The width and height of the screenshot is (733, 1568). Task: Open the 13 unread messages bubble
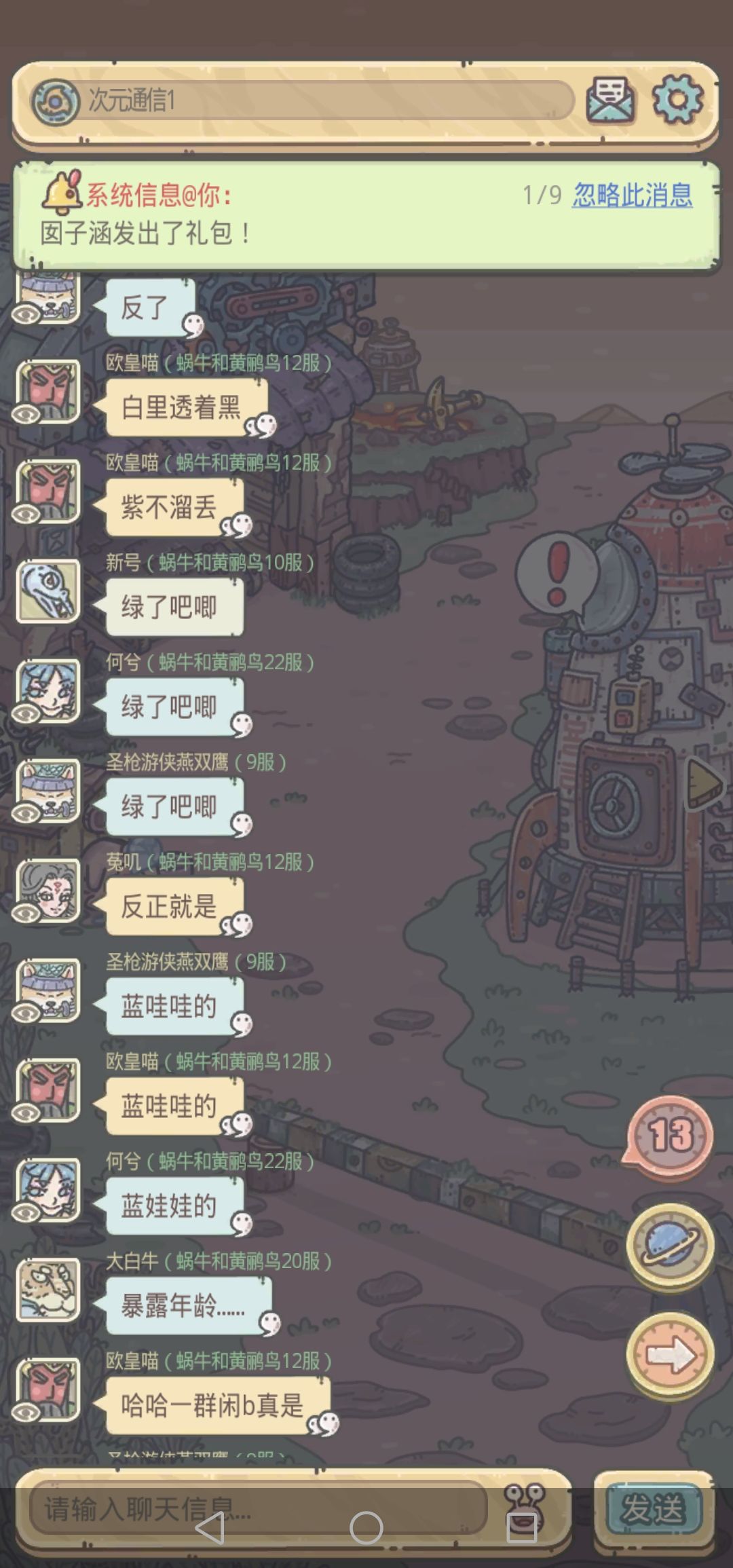(671, 1134)
